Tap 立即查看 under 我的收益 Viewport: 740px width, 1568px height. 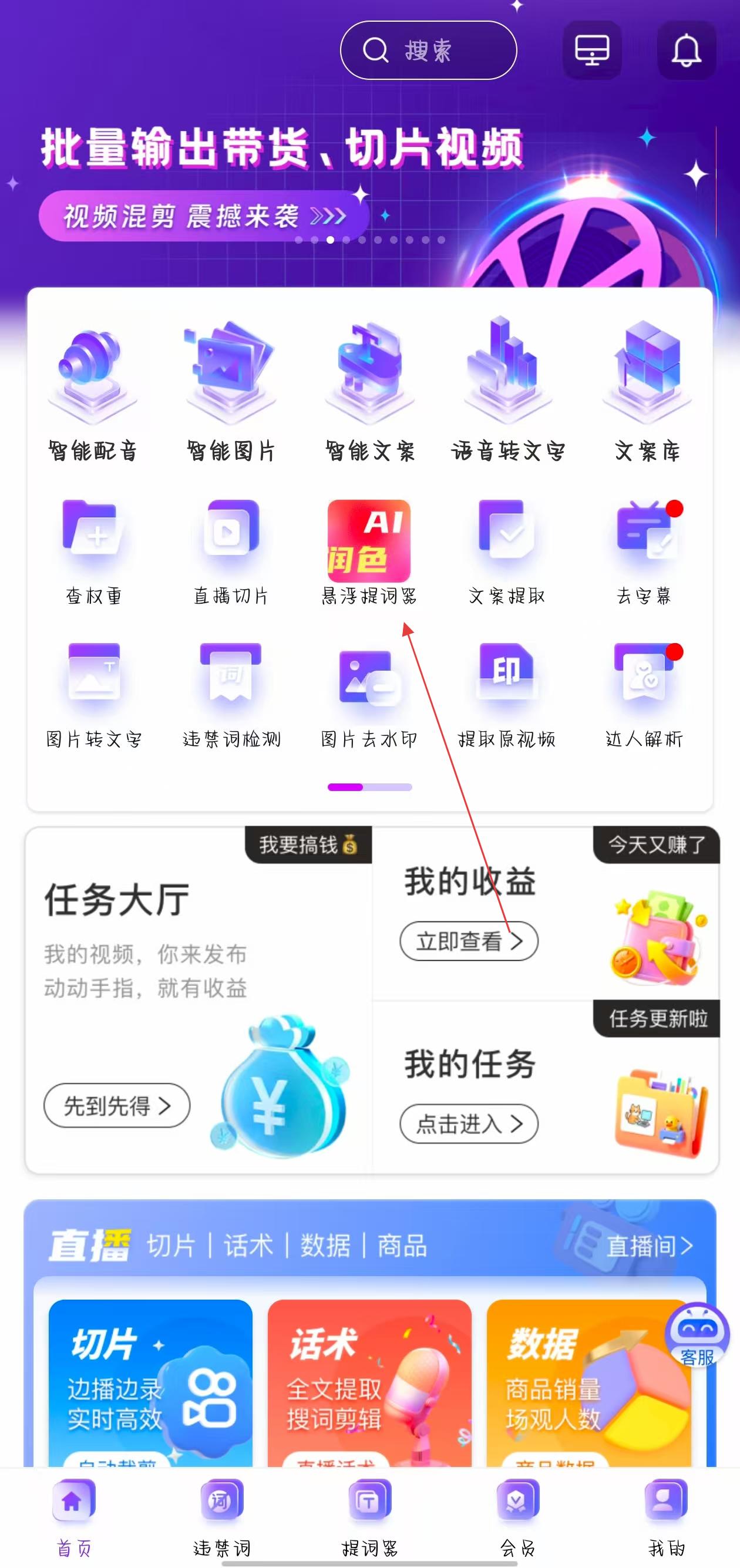tap(469, 941)
